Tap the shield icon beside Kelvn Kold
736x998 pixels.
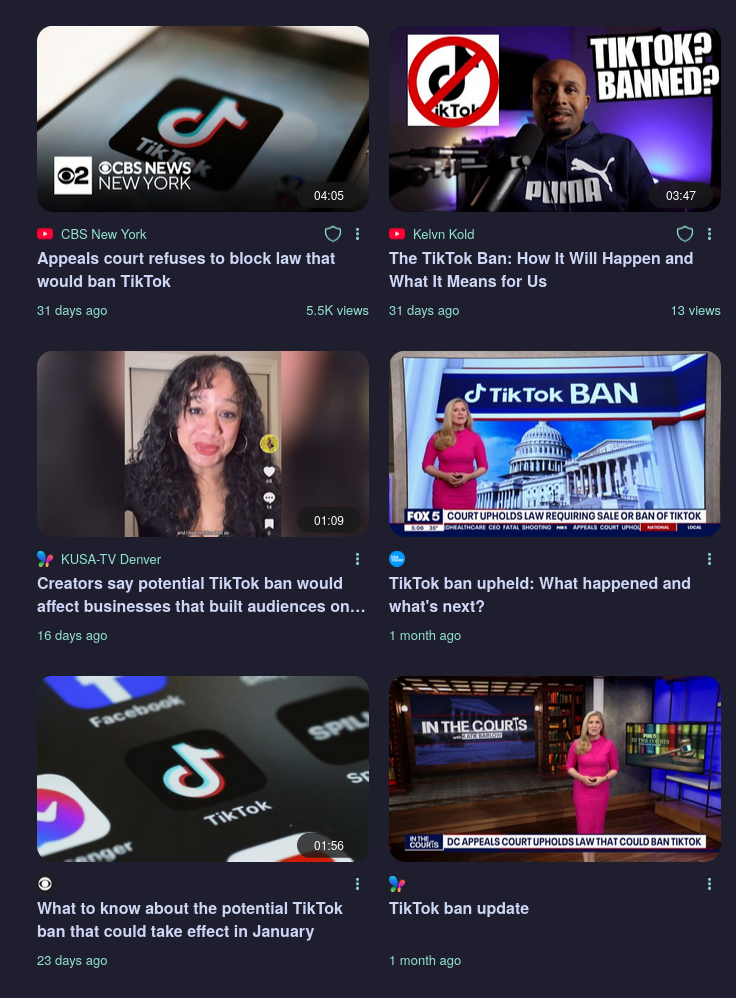click(x=685, y=234)
